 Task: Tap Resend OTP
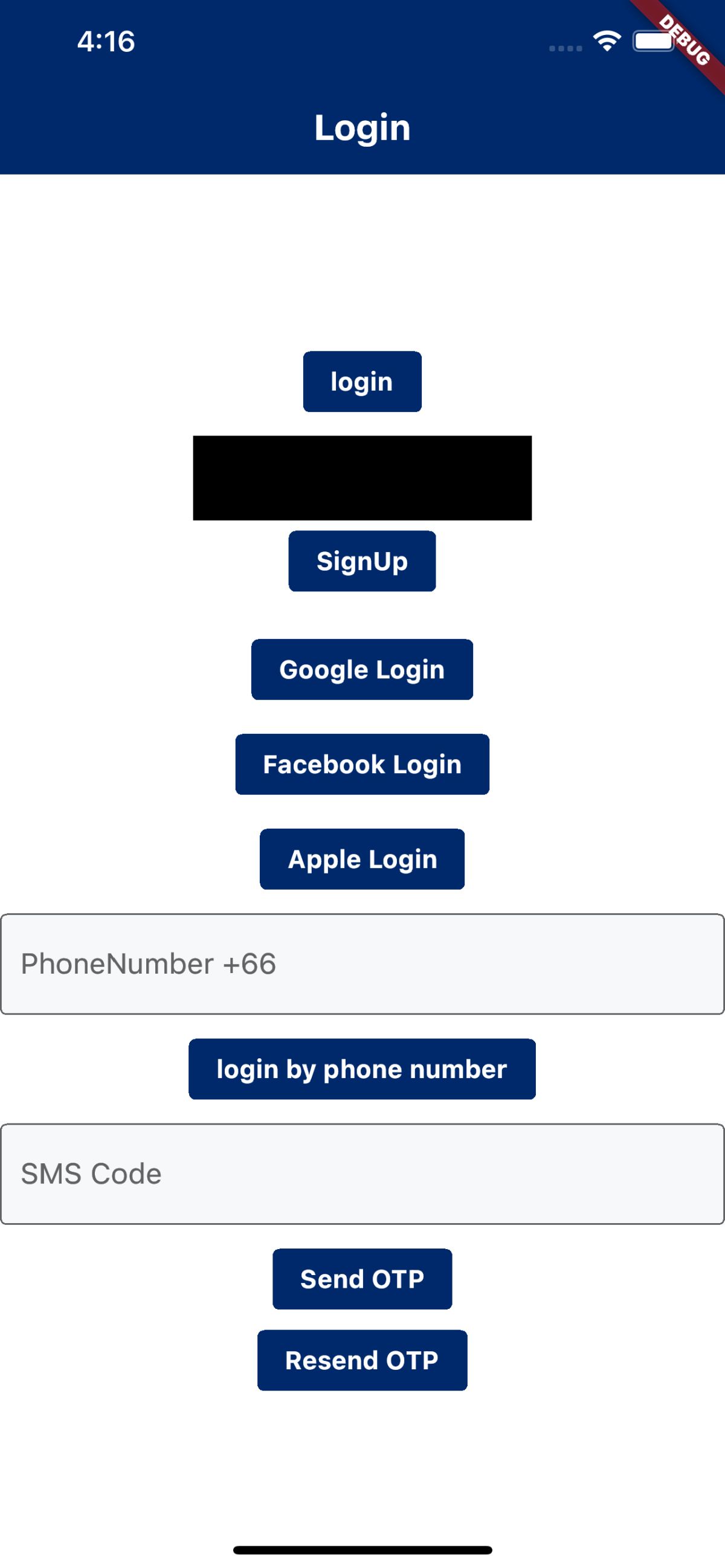[362, 1360]
